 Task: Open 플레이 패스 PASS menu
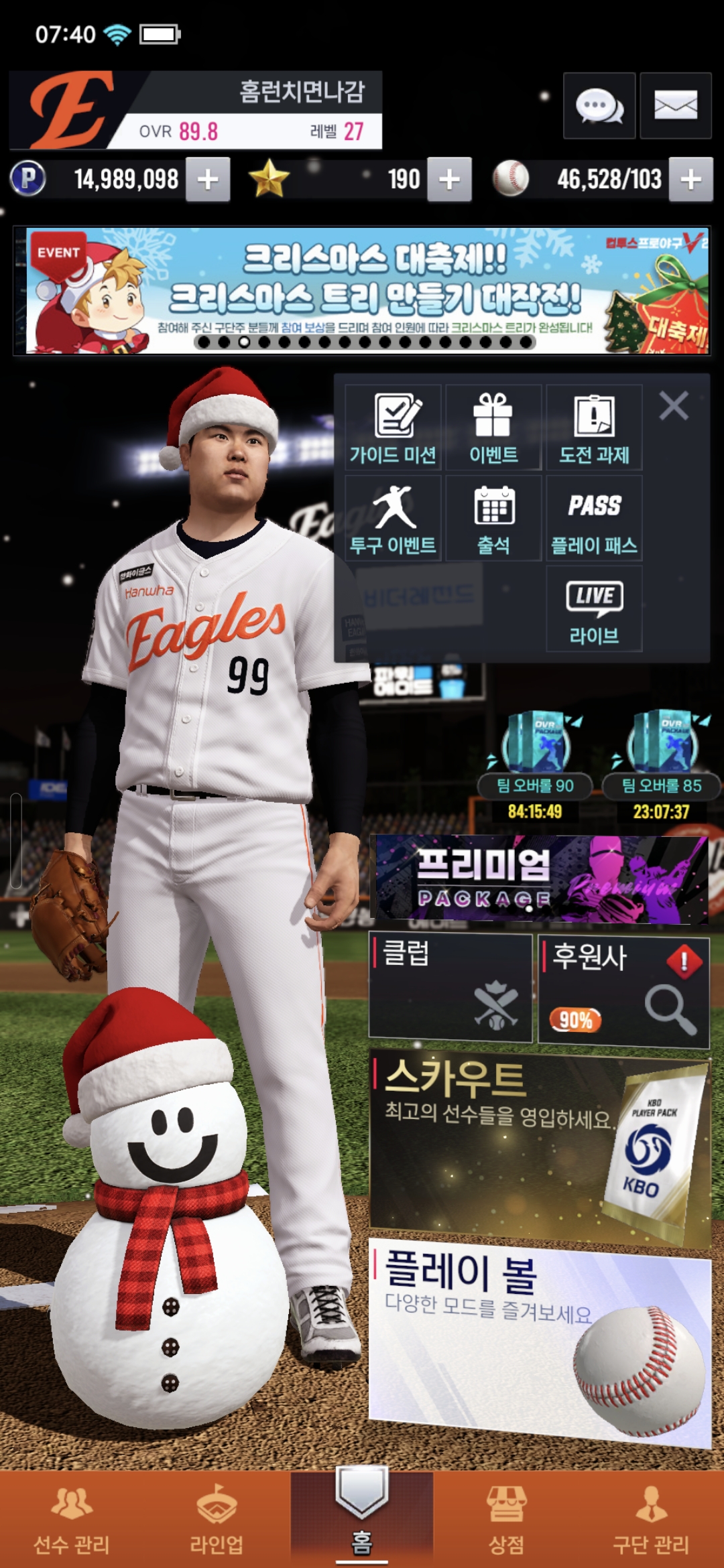tap(594, 518)
